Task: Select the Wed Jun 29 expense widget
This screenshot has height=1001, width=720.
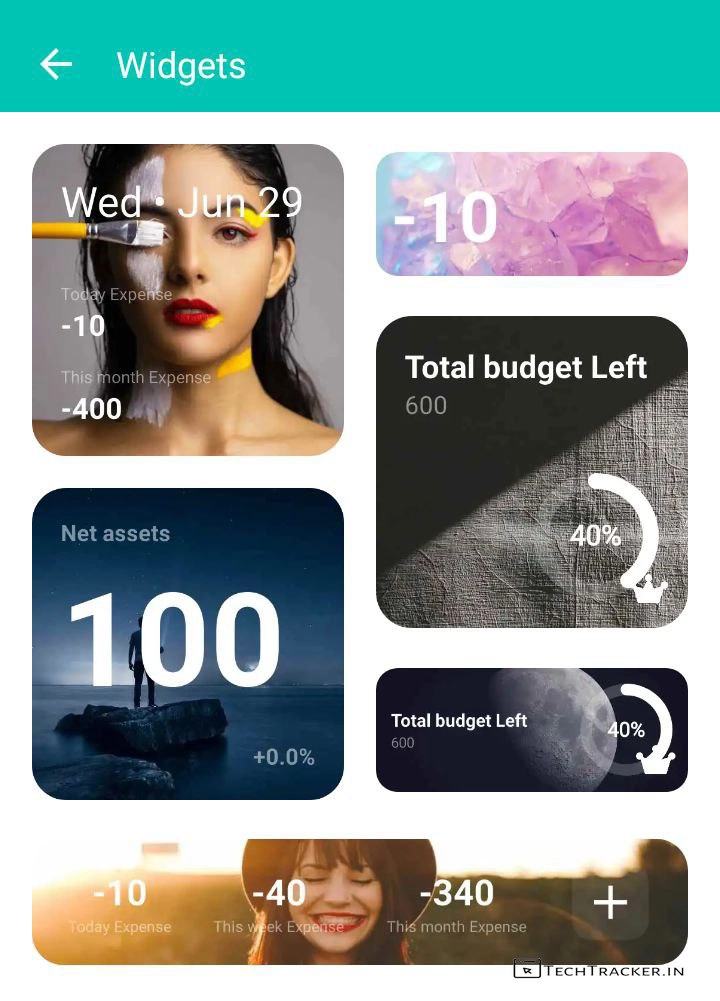Action: [188, 300]
